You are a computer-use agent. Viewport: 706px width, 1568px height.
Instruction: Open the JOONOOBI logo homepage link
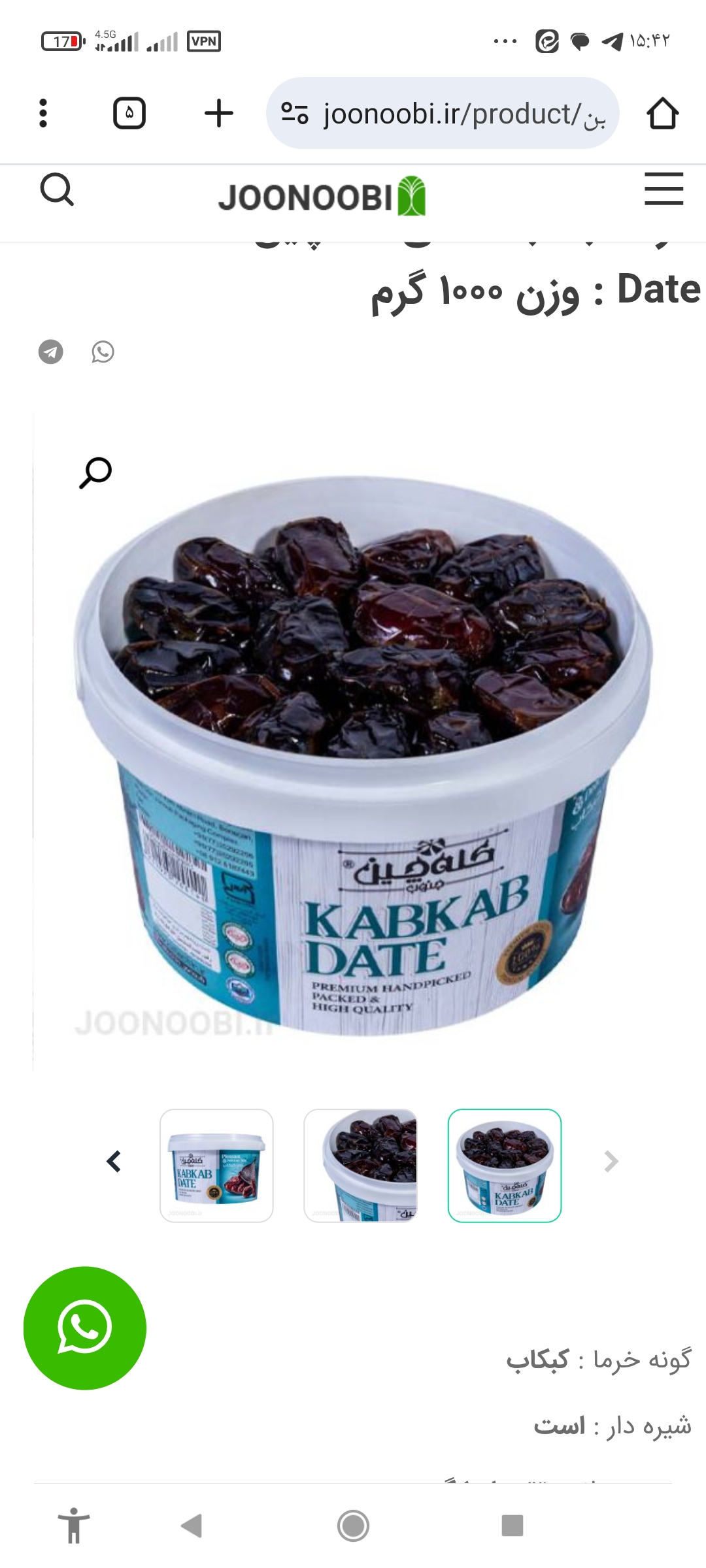(x=322, y=196)
